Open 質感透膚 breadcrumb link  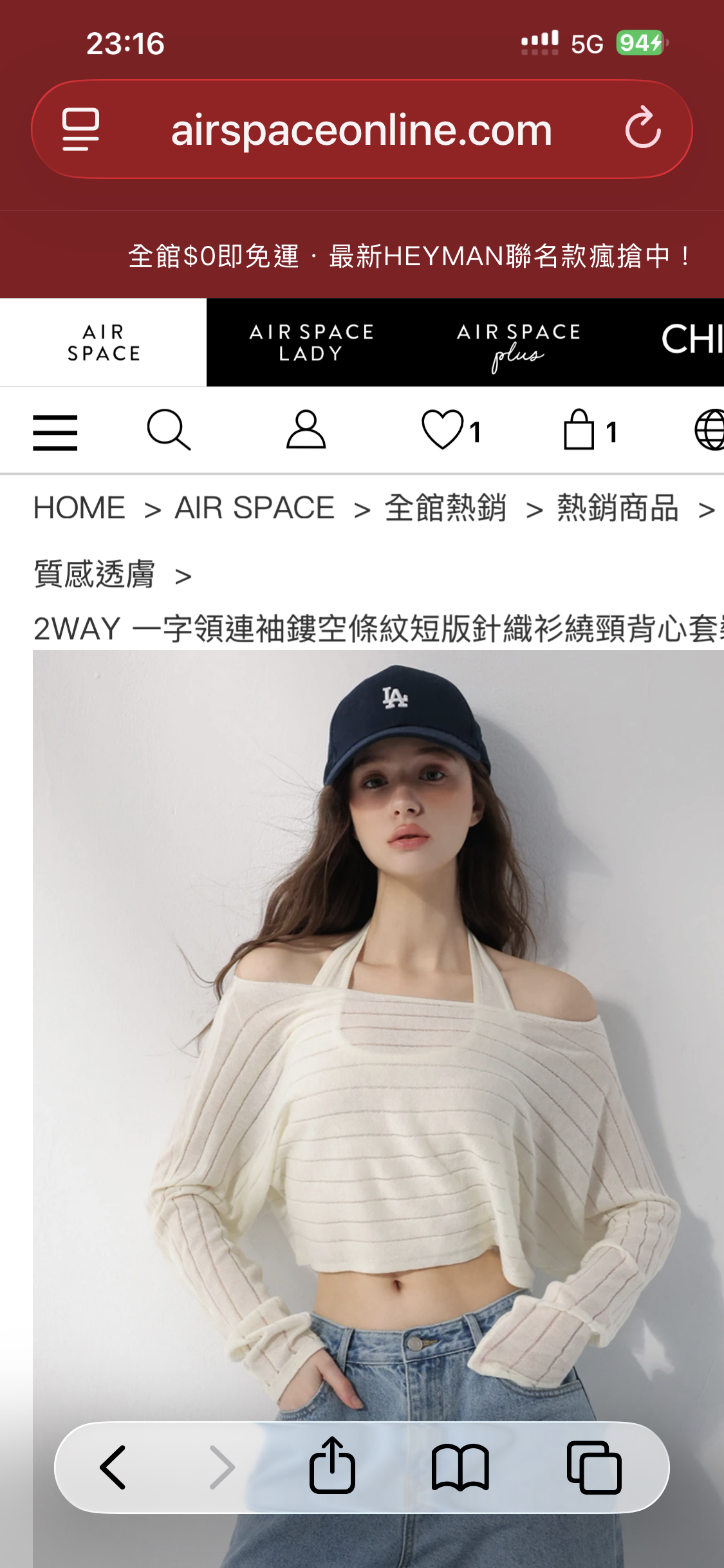[94, 574]
